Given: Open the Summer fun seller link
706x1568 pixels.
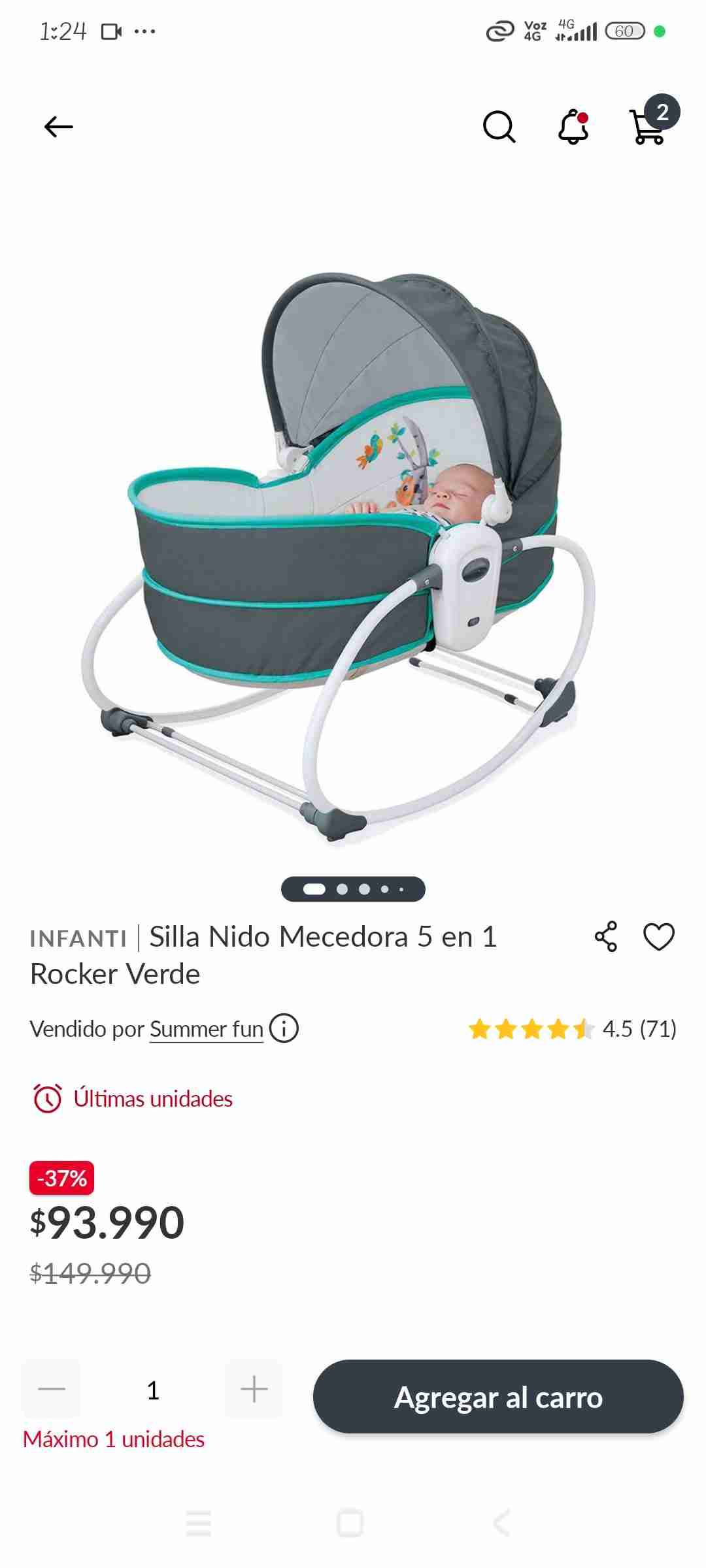Looking at the screenshot, I should tap(206, 1029).
